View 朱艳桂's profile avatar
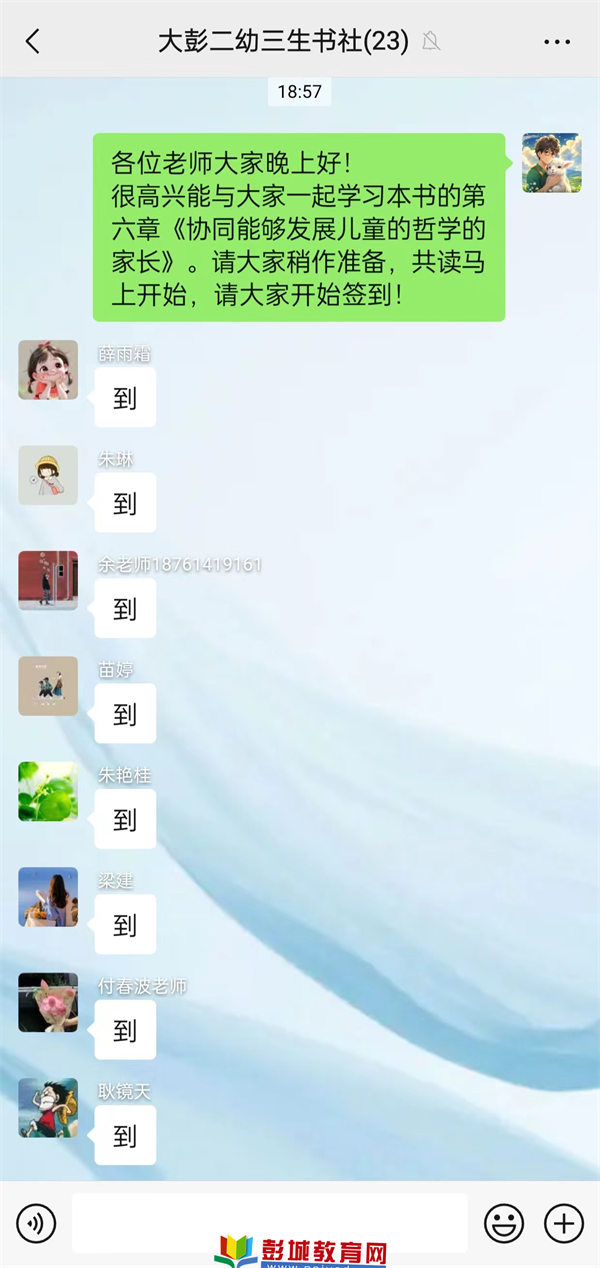600x1268 pixels. click(48, 791)
